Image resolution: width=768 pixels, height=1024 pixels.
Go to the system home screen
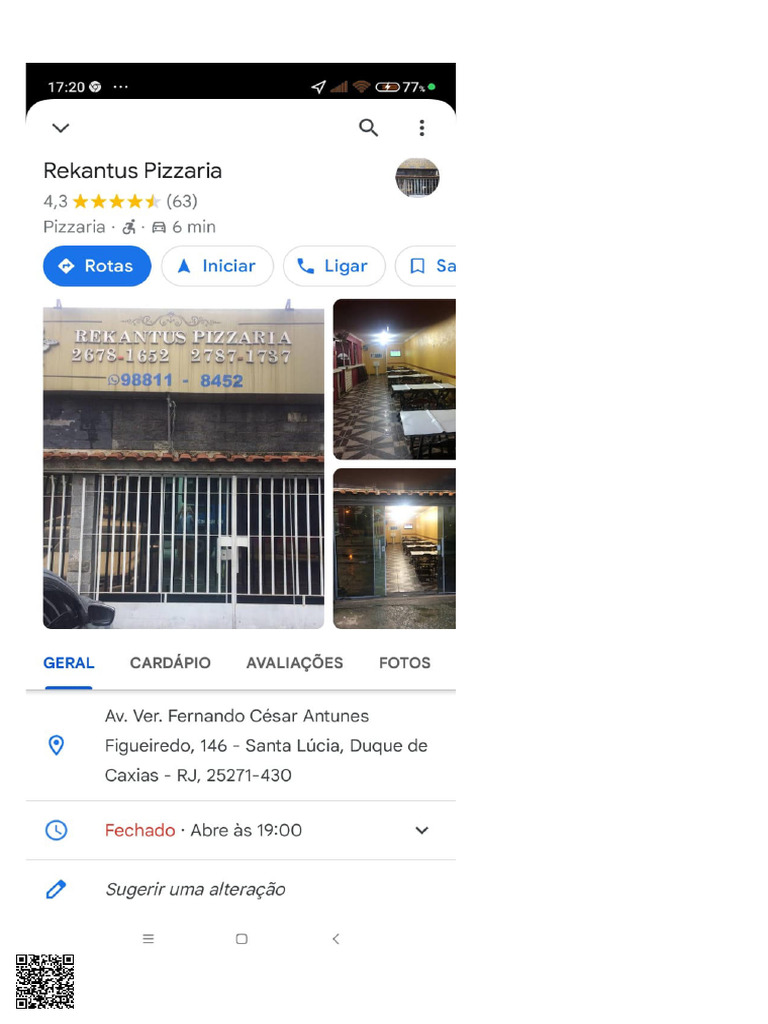tap(242, 939)
